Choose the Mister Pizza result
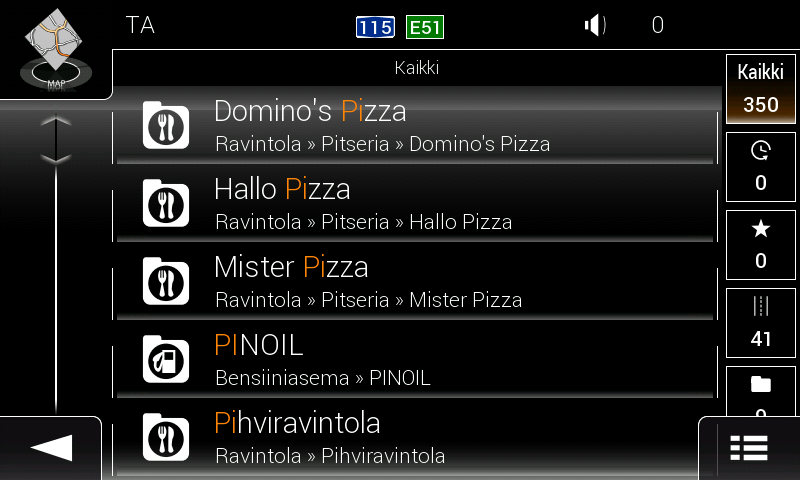Image resolution: width=800 pixels, height=480 pixels. coord(415,282)
